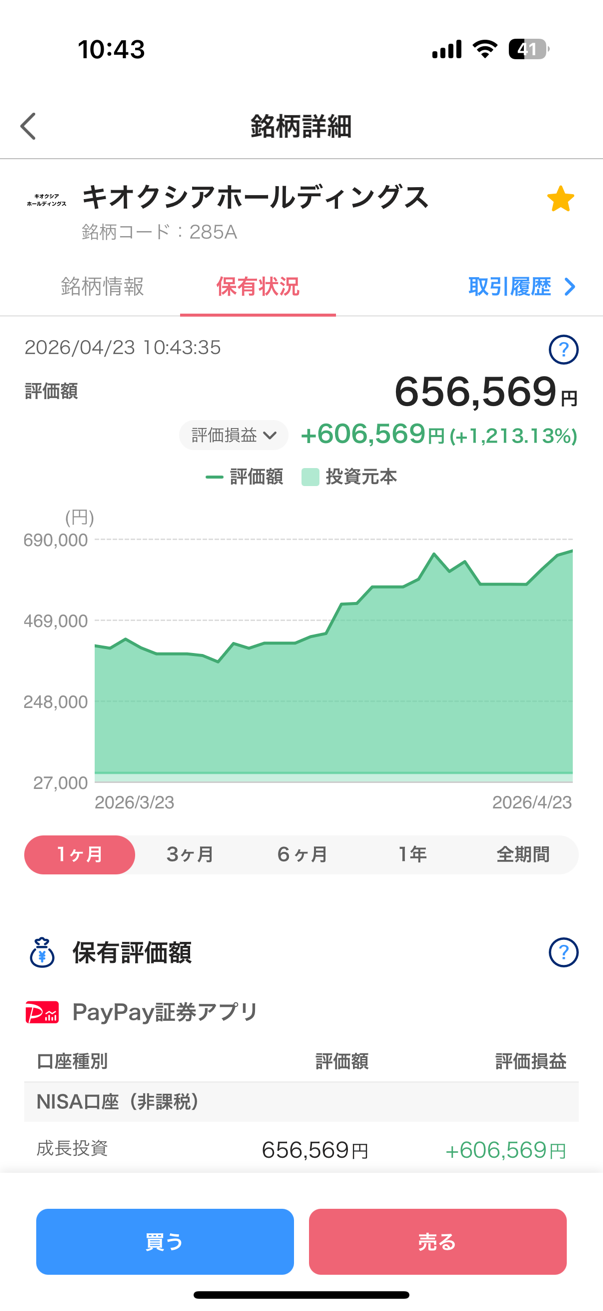The width and height of the screenshot is (603, 1311).
Task: Go back from 銘柄詳細 screen
Action: (x=28, y=126)
